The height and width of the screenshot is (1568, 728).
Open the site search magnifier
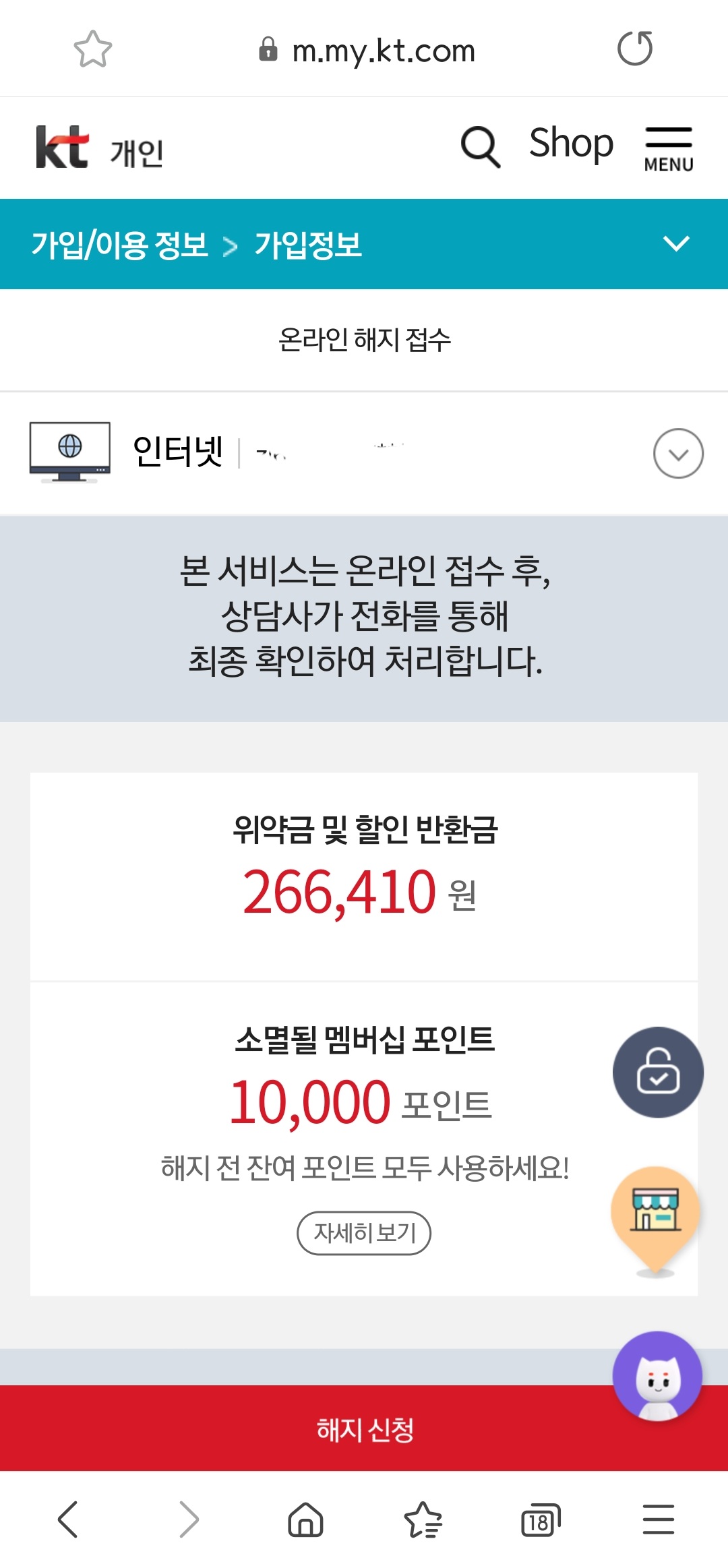point(480,146)
